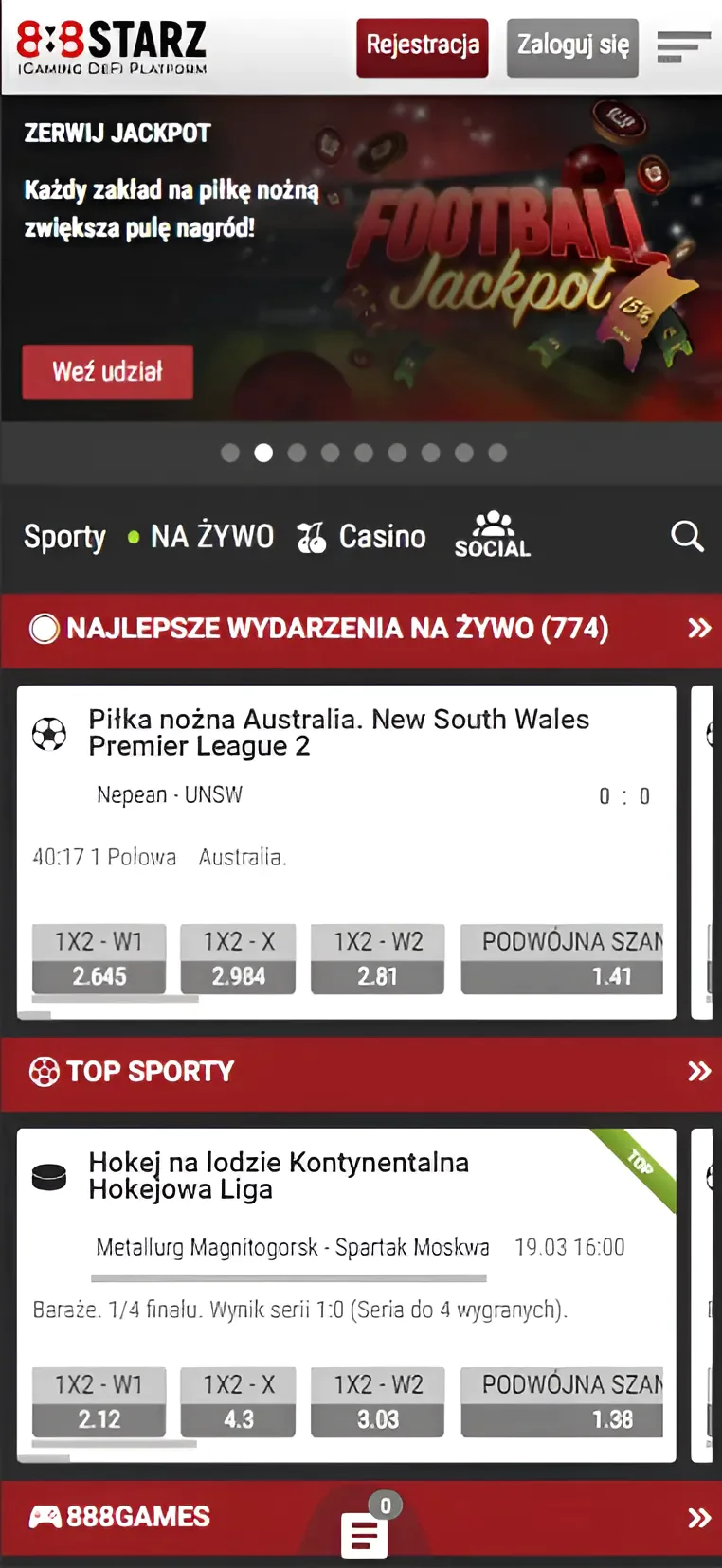This screenshot has width=722, height=1568.
Task: Select W1 odds 2.645 for Nepean - UNSW
Action: [x=99, y=976]
